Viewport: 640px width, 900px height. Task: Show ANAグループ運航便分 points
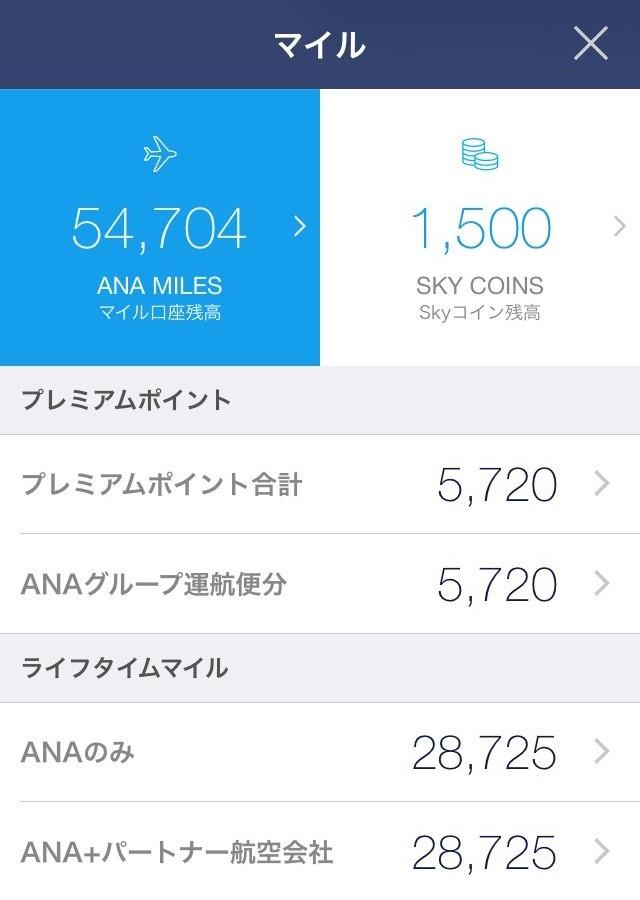pyautogui.click(x=320, y=584)
